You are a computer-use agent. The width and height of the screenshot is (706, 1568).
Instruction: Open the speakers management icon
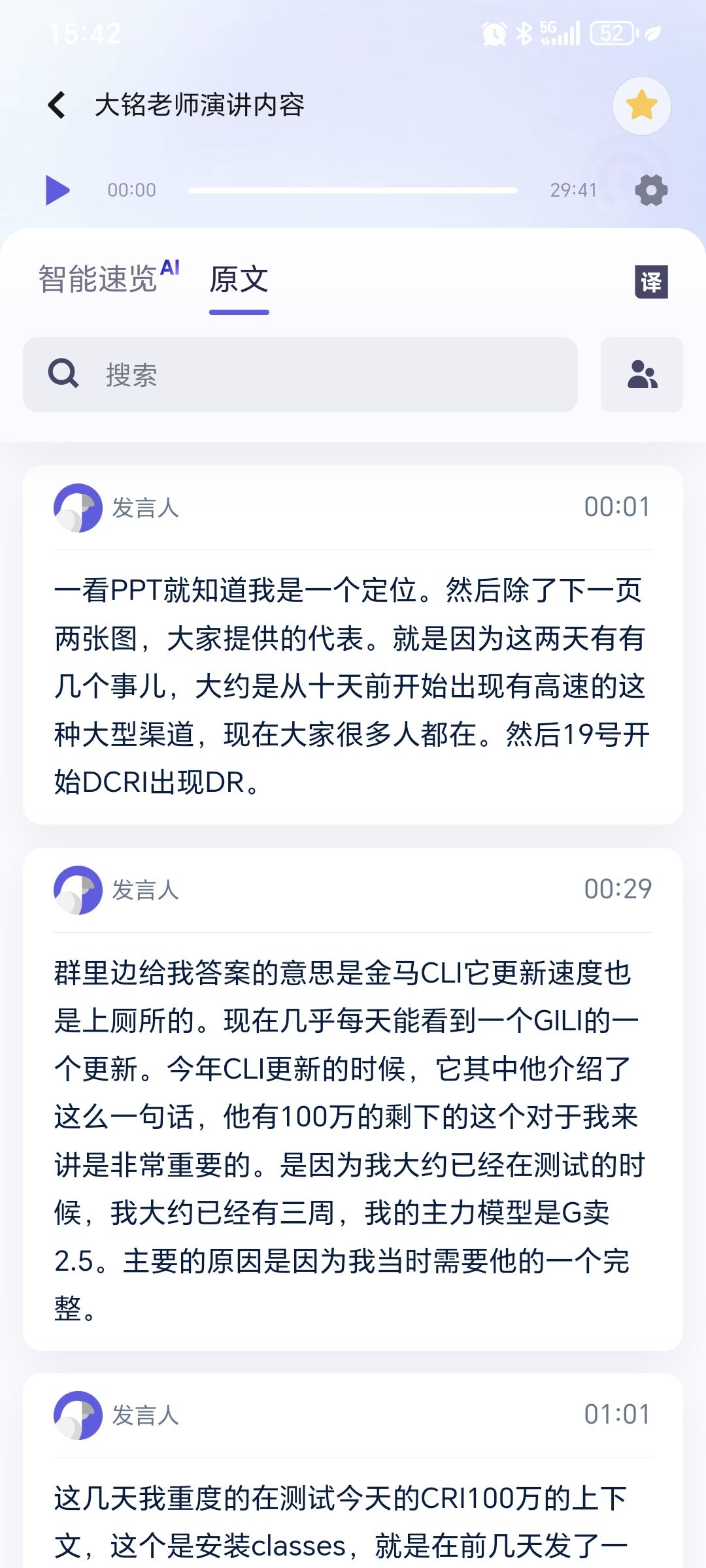(x=642, y=374)
